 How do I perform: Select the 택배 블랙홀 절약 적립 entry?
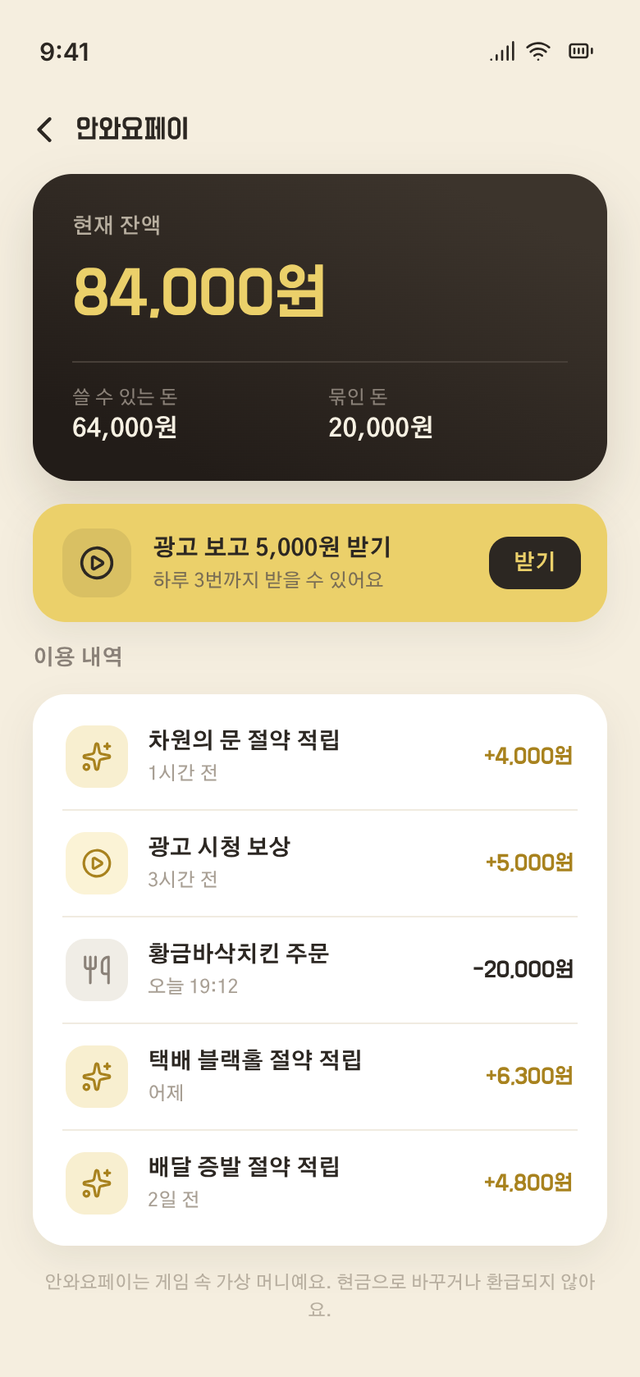320,1077
